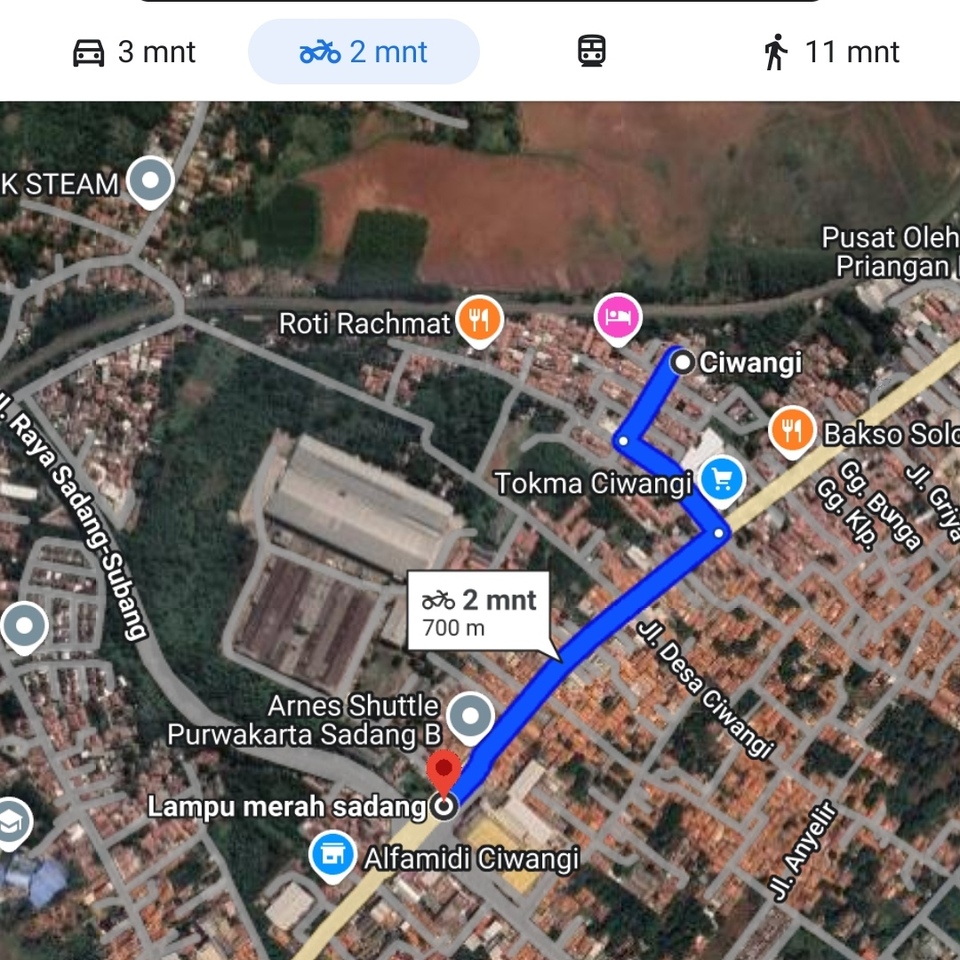The height and width of the screenshot is (960, 960).
Task: Open the Roti Rachmat restaurant pin
Action: tap(479, 320)
